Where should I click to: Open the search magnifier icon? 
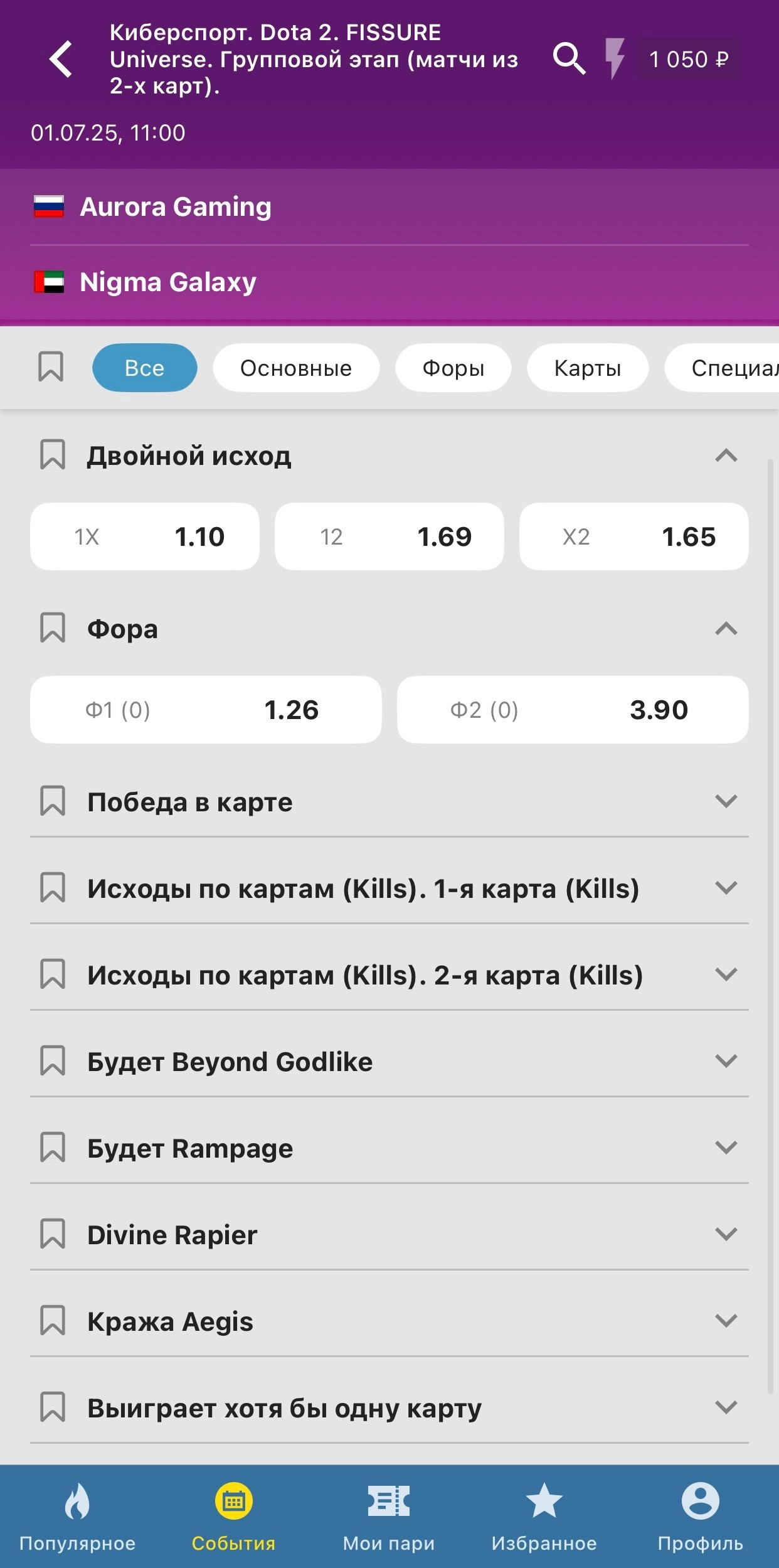point(569,59)
